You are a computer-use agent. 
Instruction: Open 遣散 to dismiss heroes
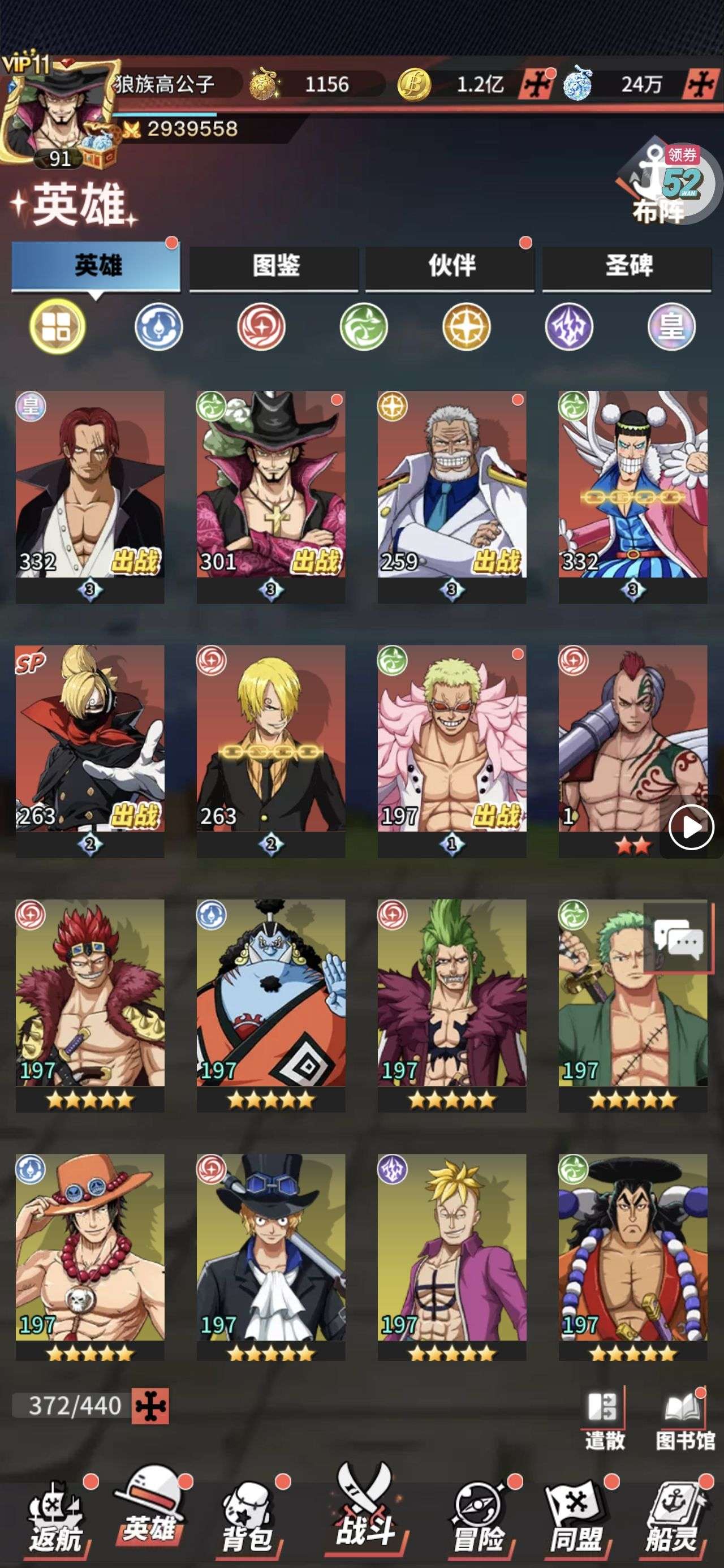pos(604,1422)
